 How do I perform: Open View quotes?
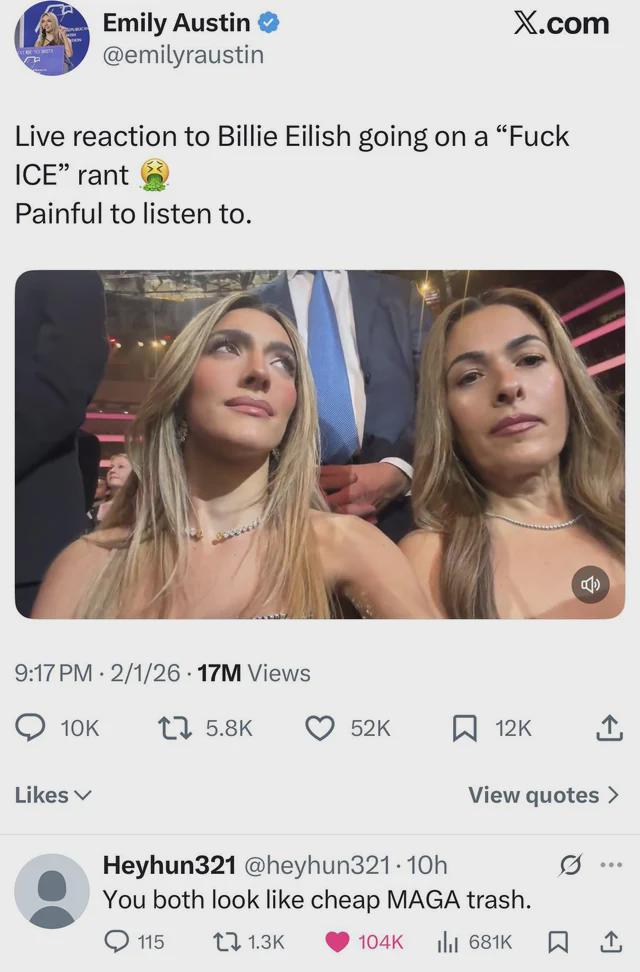tap(547, 795)
